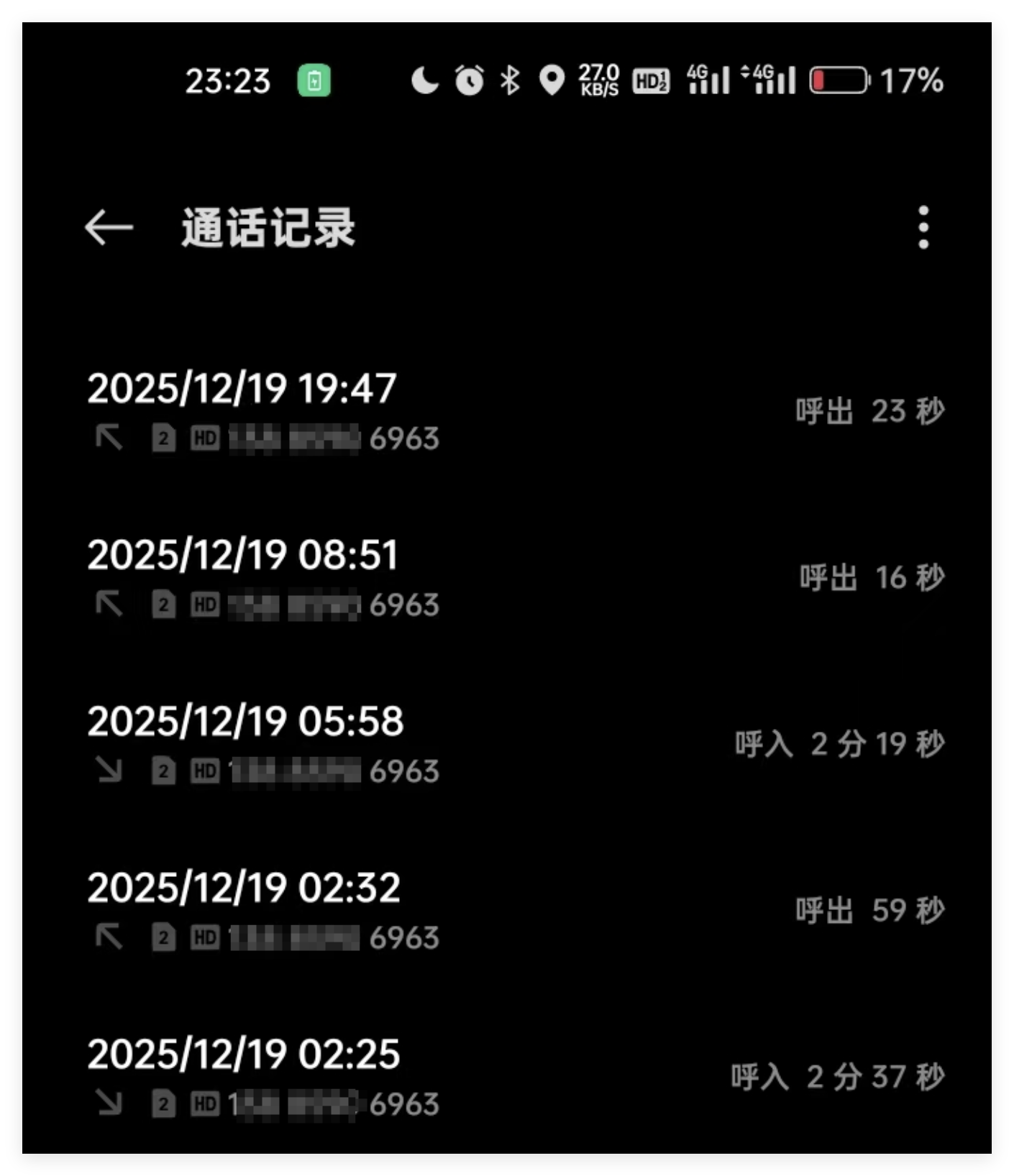This screenshot has height=1176, width=1014.
Task: Tap the SIM 2 indicator on the 08:51 call
Action: 164,605
